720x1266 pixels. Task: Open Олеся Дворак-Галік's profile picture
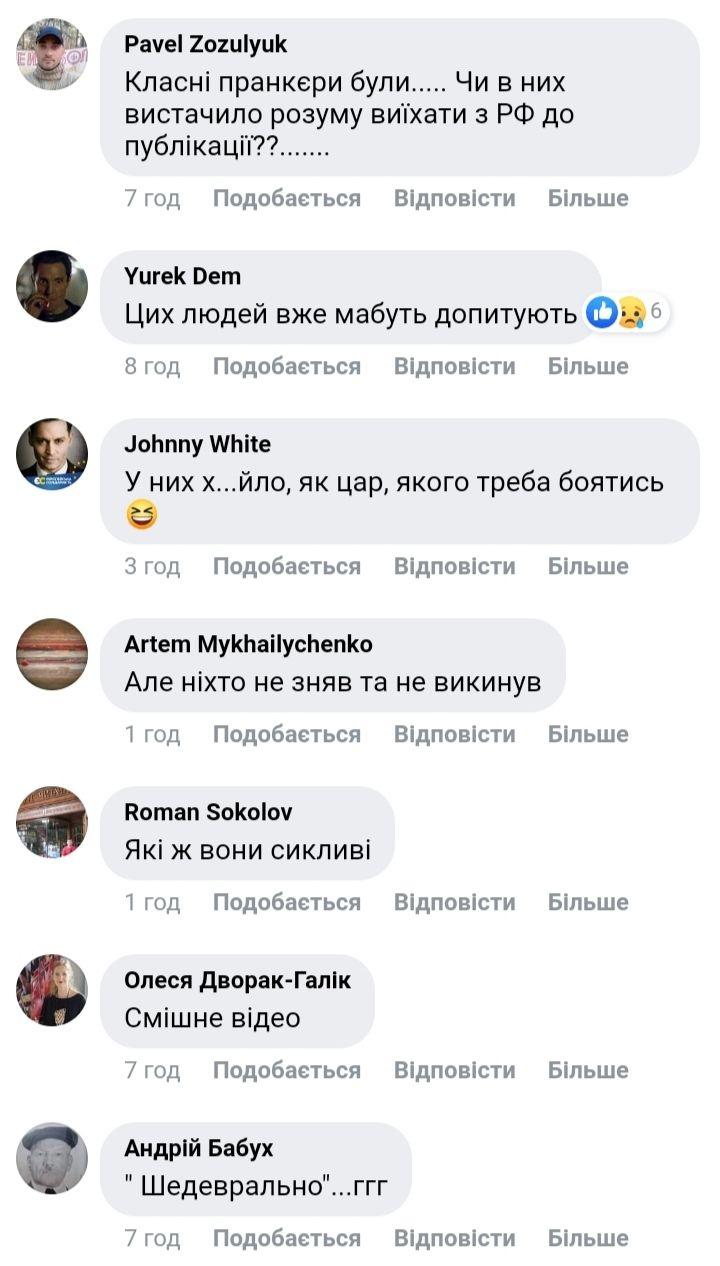point(52,990)
